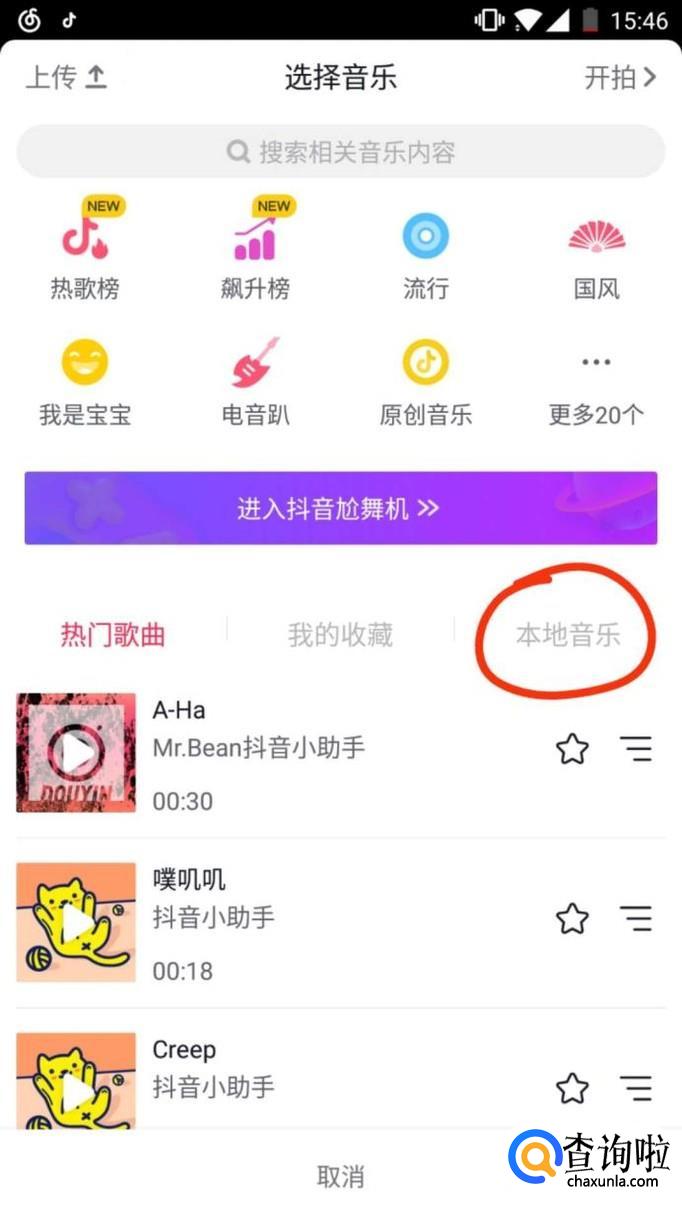Favorite the Creep song with star
Image resolution: width=682 pixels, height=1212 pixels.
572,1088
